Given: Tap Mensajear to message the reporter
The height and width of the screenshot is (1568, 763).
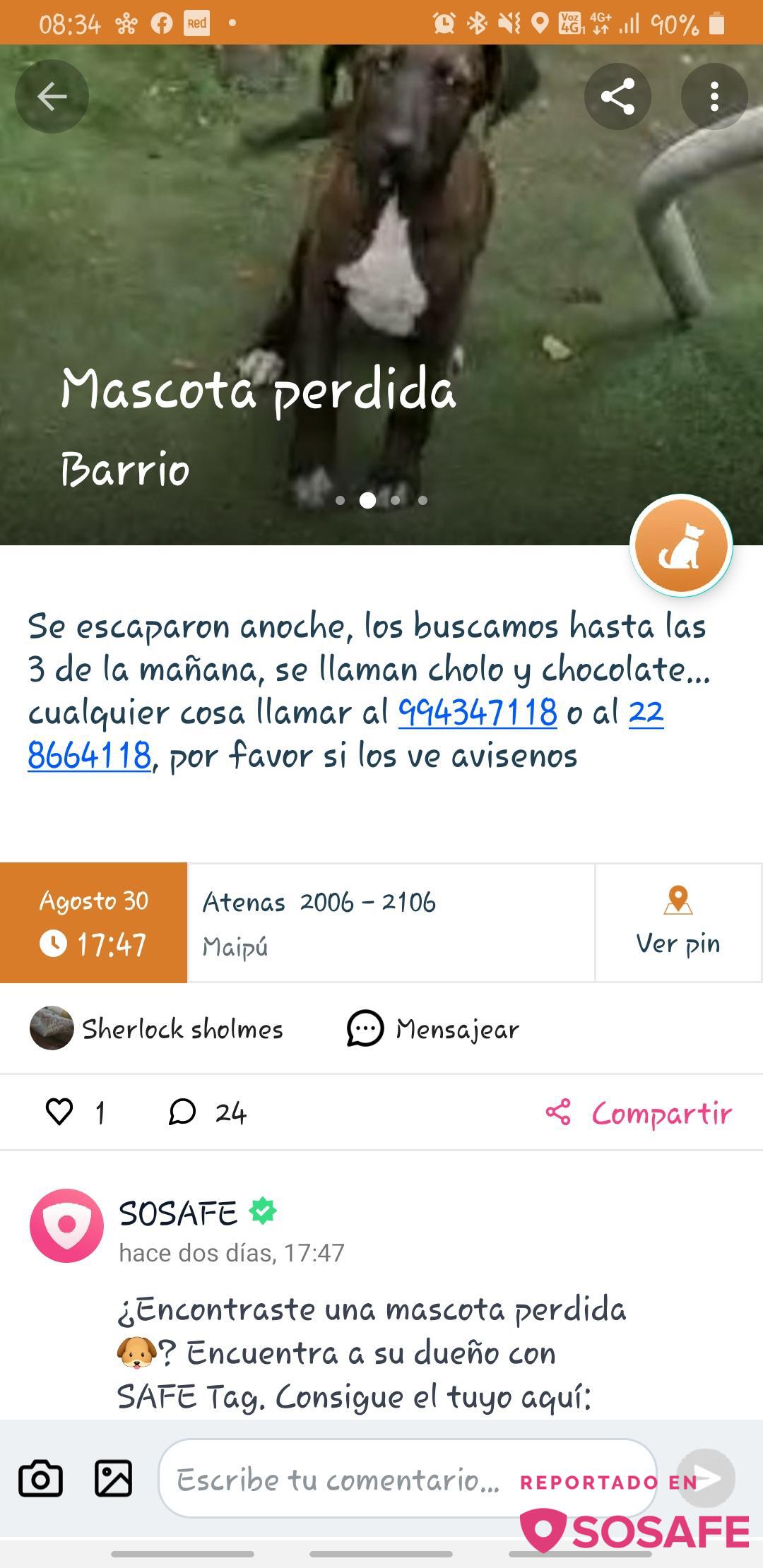Looking at the screenshot, I should pyautogui.click(x=432, y=1028).
